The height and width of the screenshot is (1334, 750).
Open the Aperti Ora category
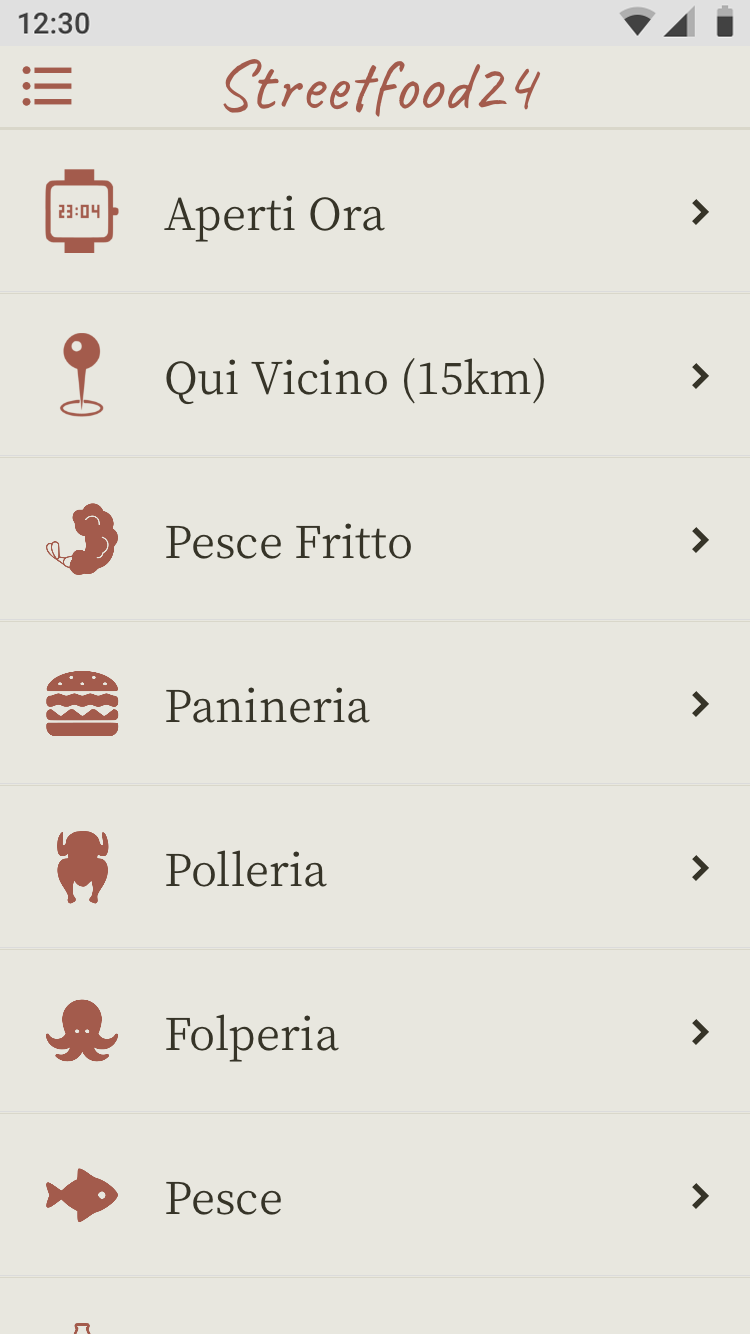point(375,211)
